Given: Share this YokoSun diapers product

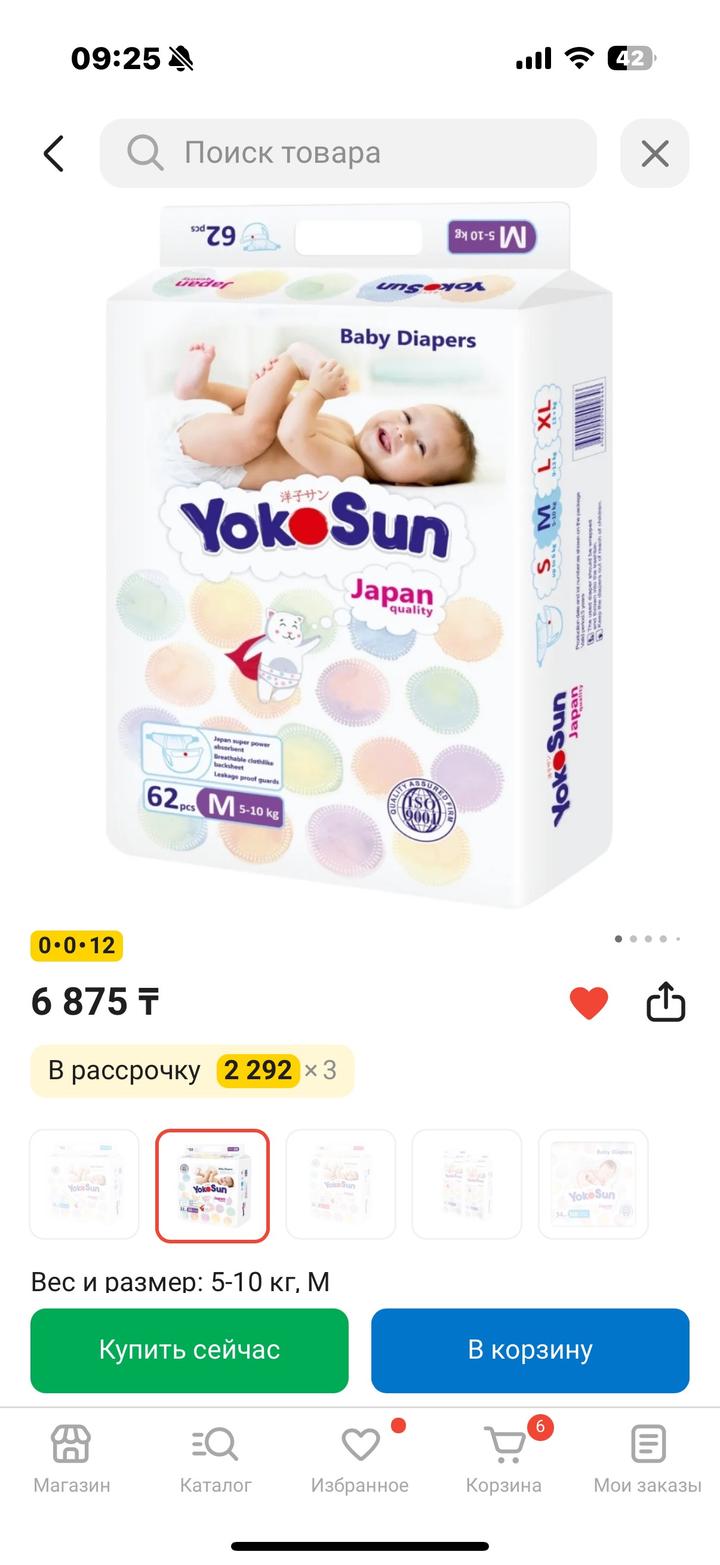Looking at the screenshot, I should point(665,1002).
